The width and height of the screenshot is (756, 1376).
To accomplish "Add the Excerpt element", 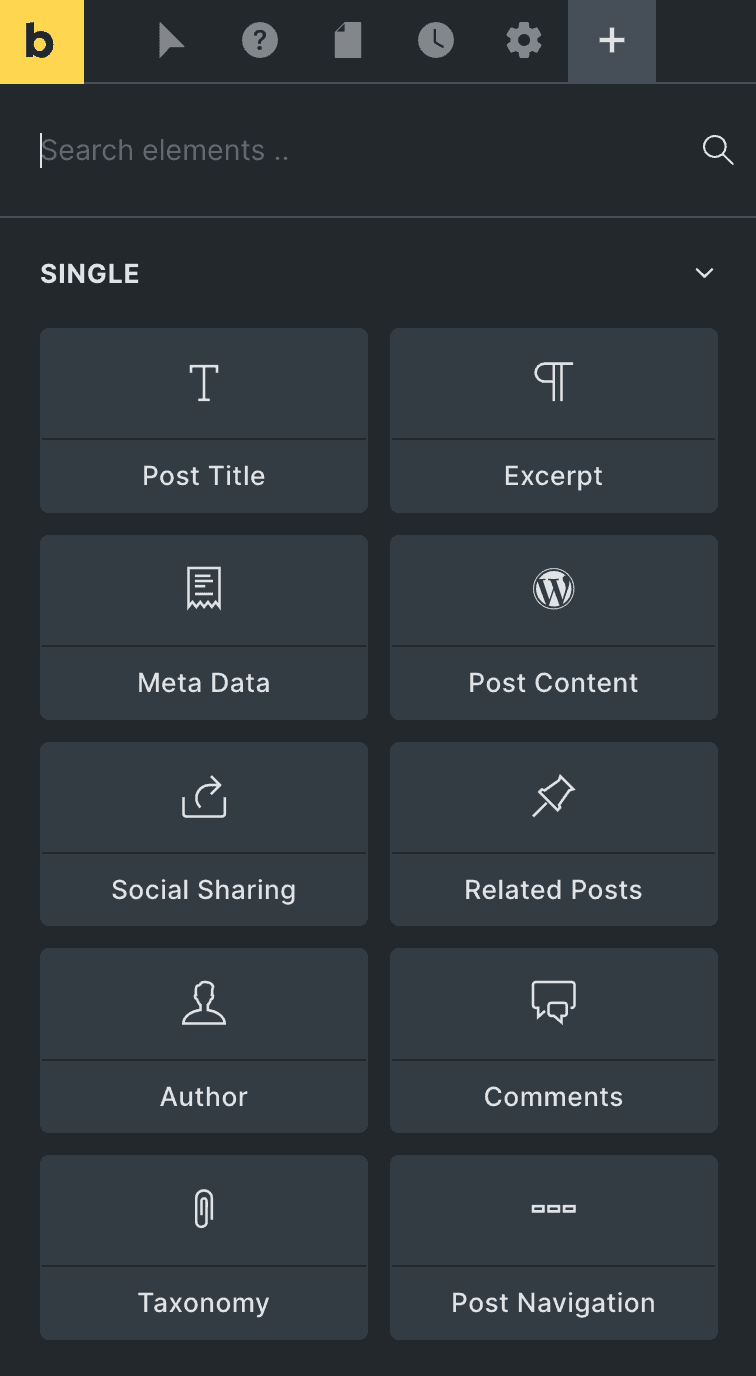I will (x=554, y=420).
